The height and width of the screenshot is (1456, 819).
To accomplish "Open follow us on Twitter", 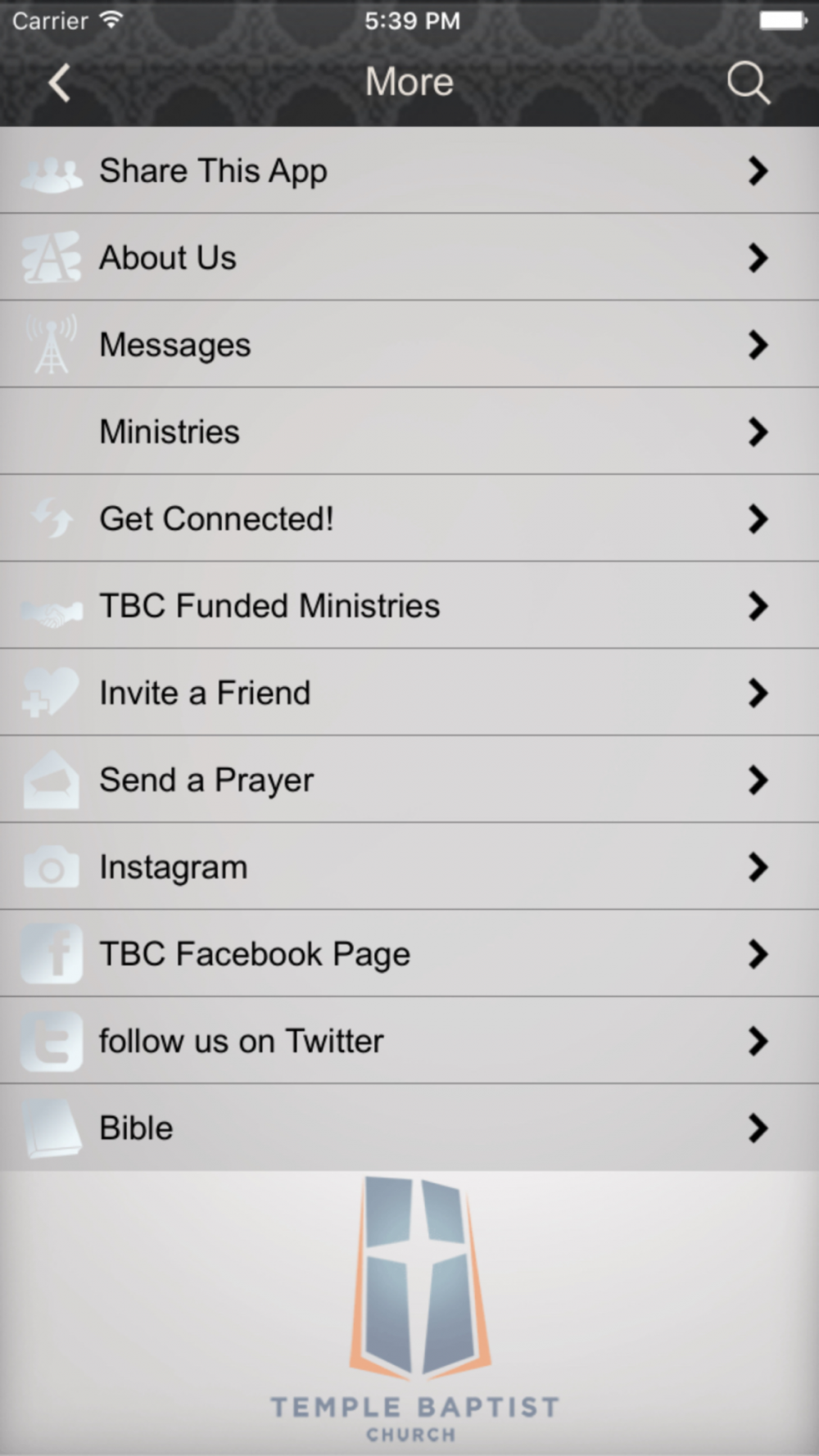I will (x=409, y=1041).
